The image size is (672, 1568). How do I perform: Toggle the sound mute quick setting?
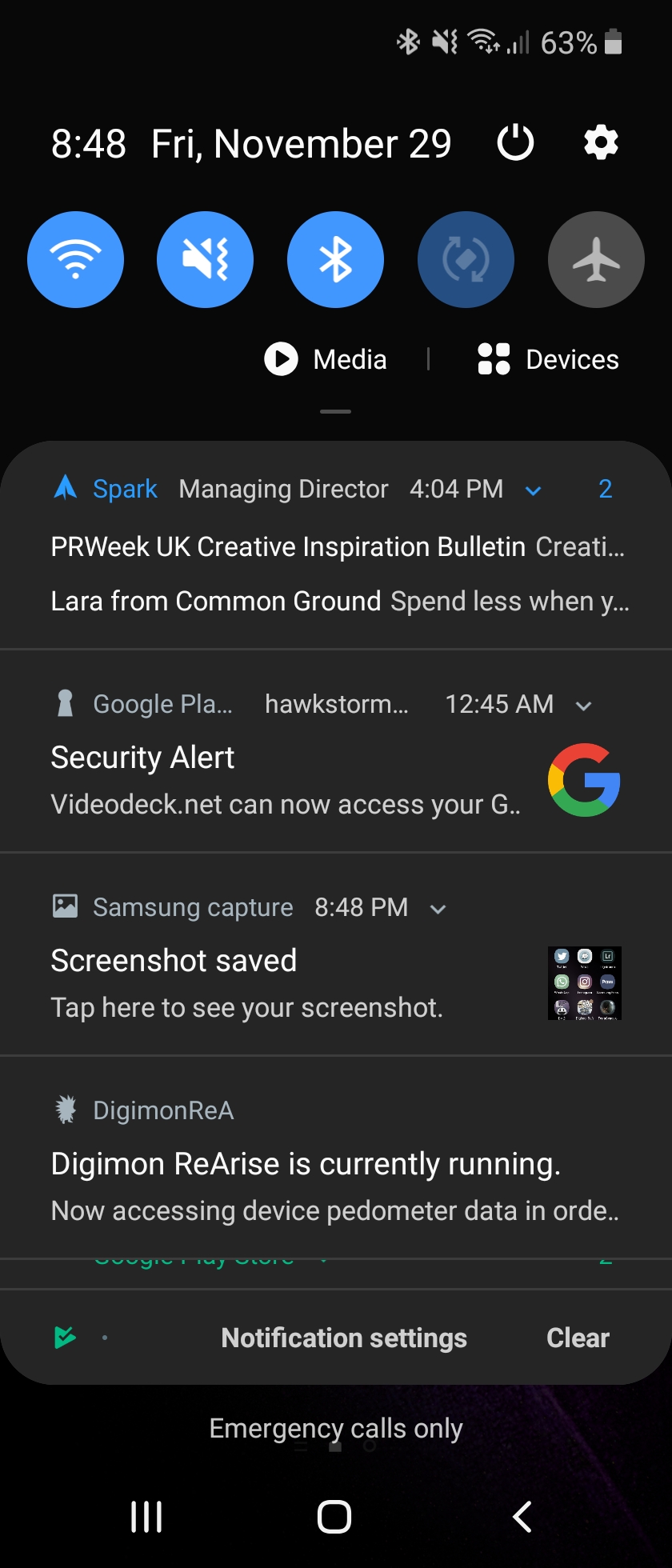(206, 259)
